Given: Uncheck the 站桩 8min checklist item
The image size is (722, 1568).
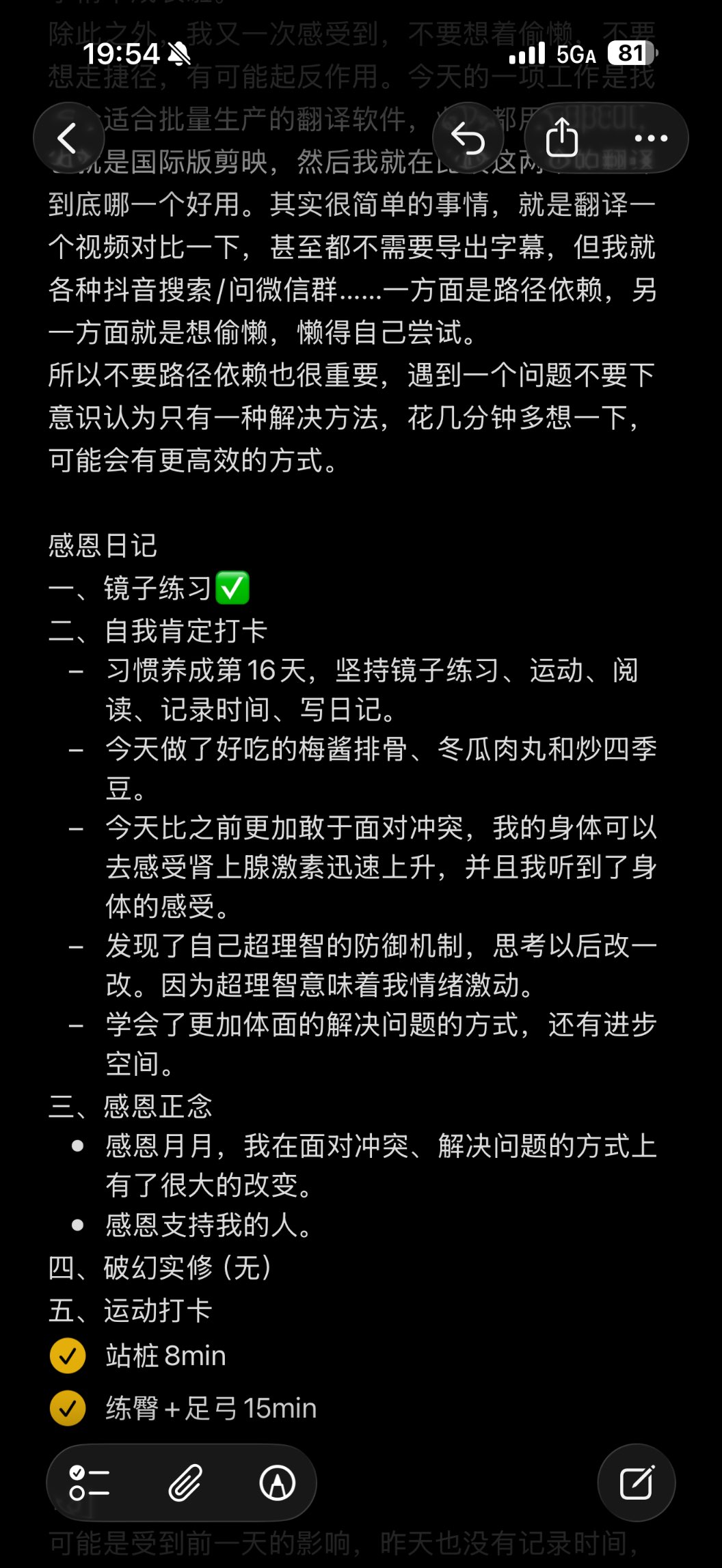Looking at the screenshot, I should pos(68,1355).
